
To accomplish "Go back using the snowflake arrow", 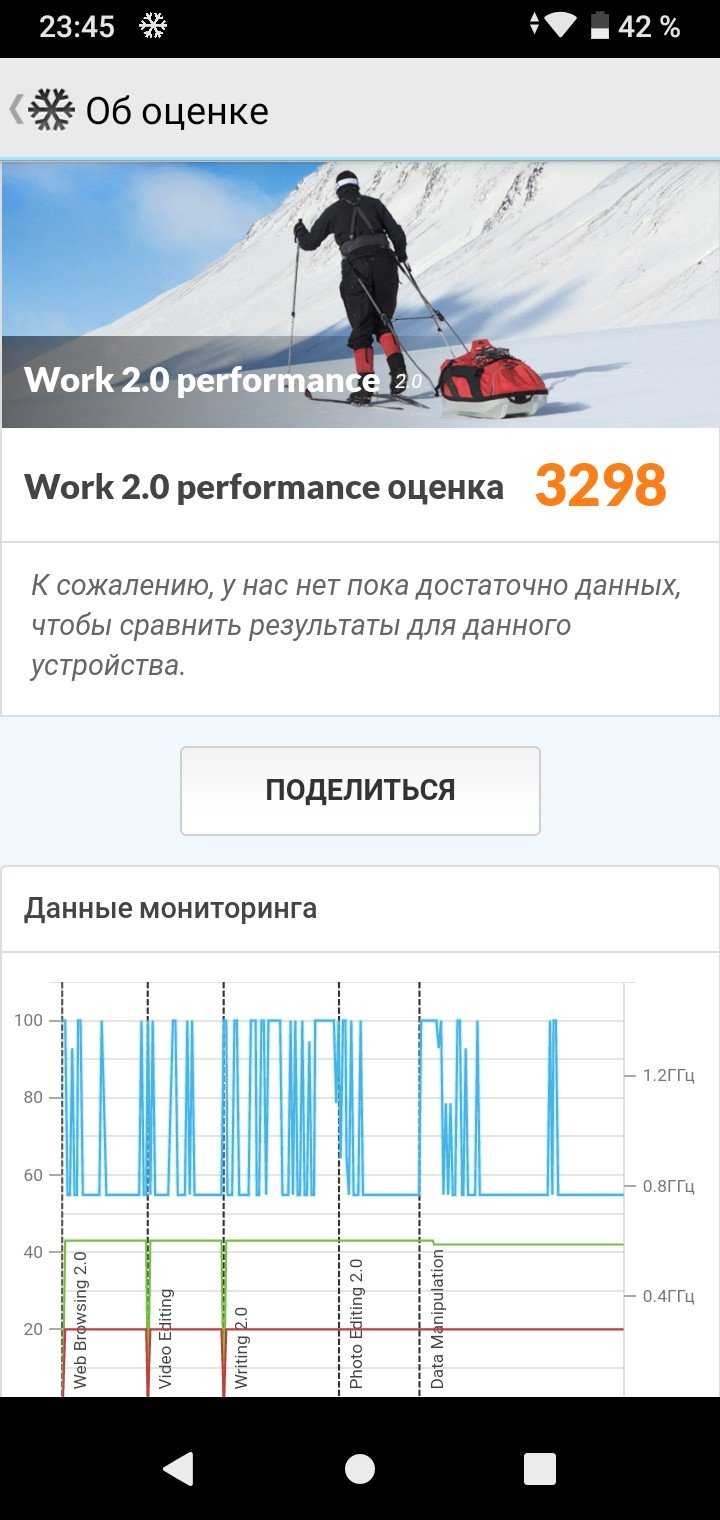I will [42, 110].
